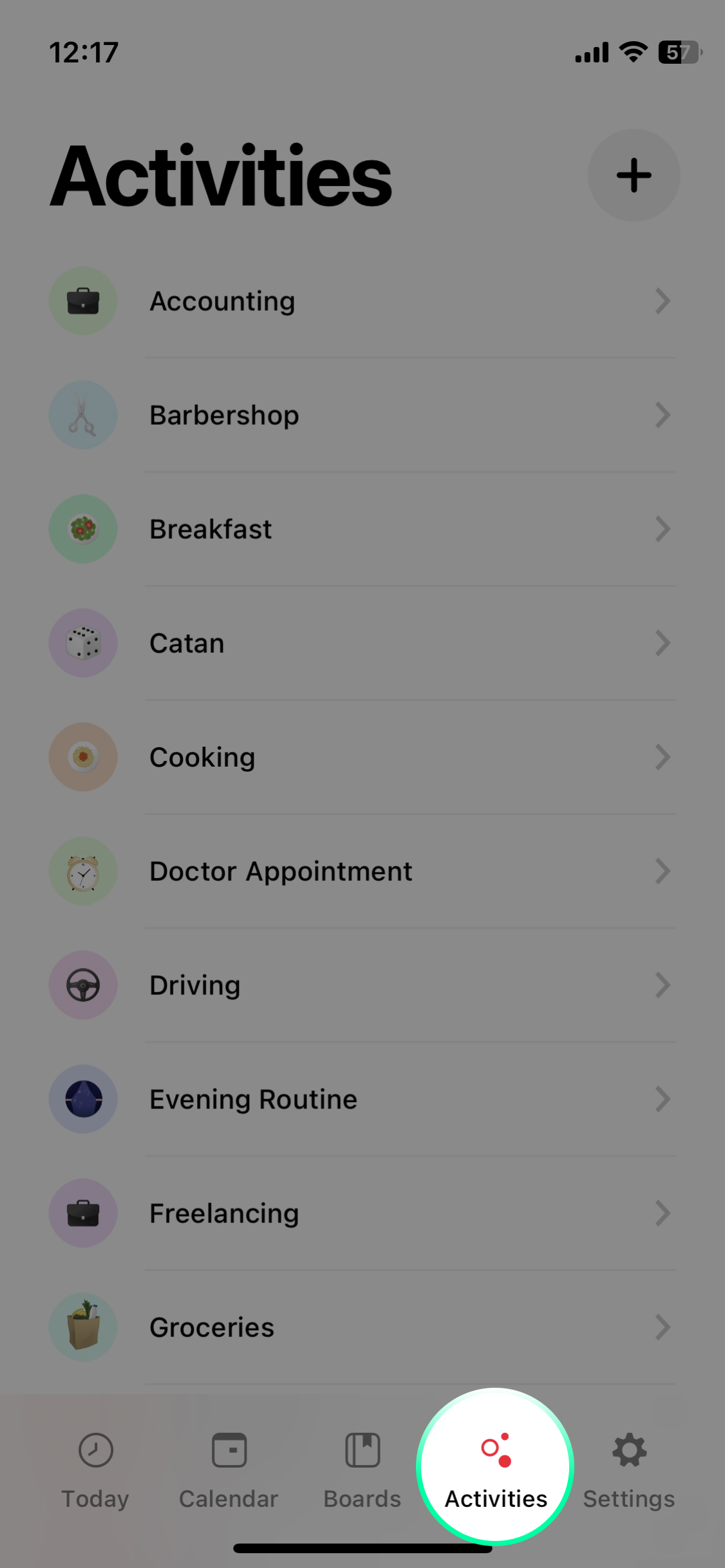Viewport: 725px width, 1568px height.
Task: Select the grocery bag icon for Groceries
Action: click(82, 1327)
